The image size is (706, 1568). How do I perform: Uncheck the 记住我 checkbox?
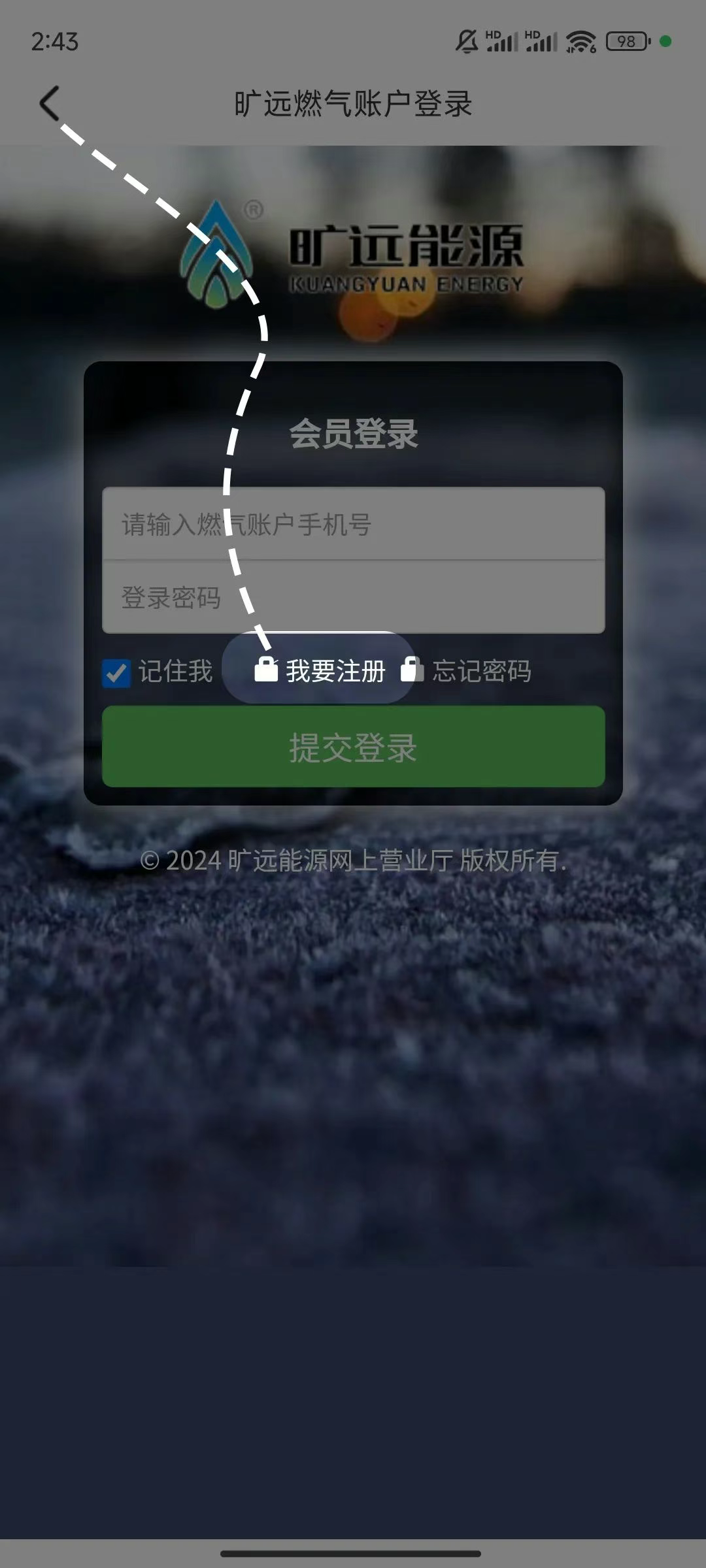pos(117,672)
